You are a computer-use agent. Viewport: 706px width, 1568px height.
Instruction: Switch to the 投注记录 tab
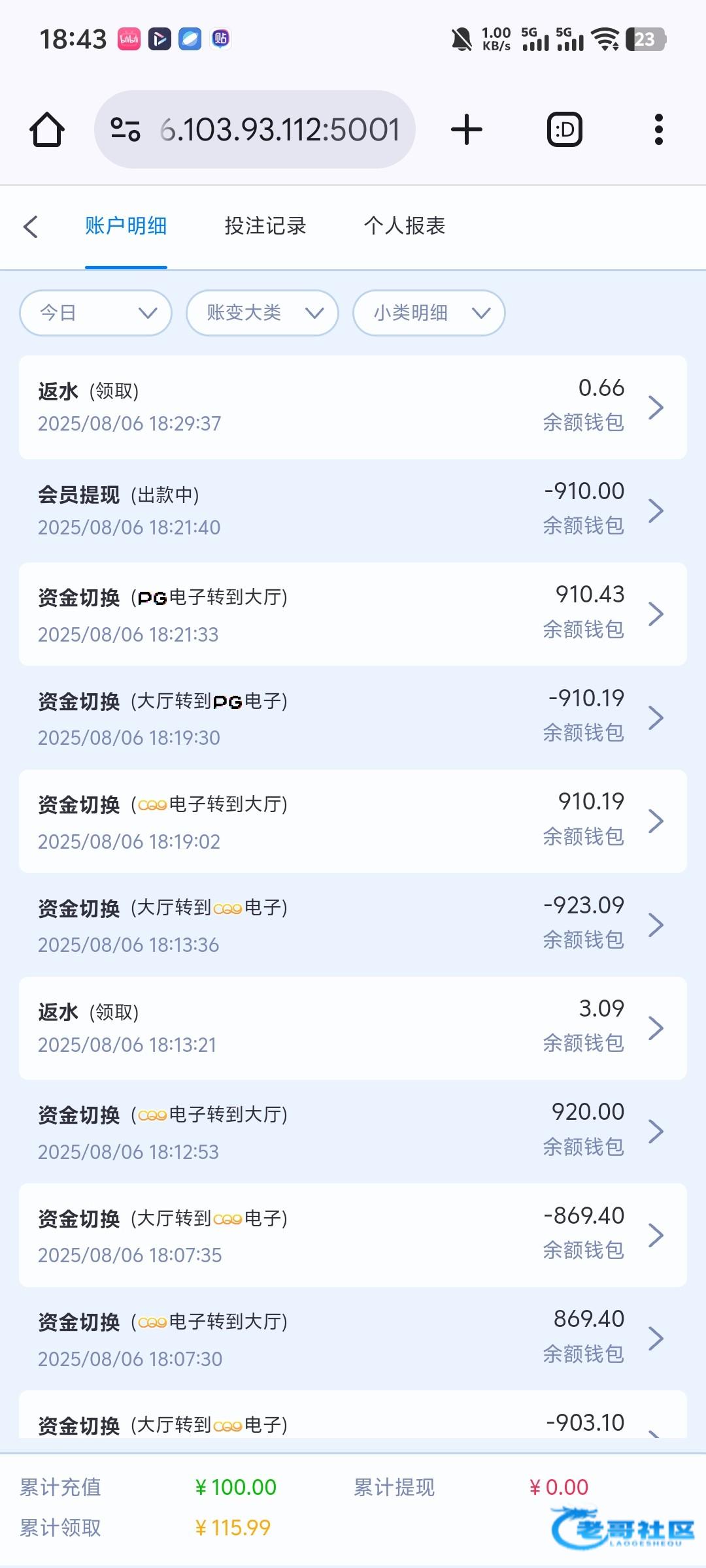[x=265, y=226]
